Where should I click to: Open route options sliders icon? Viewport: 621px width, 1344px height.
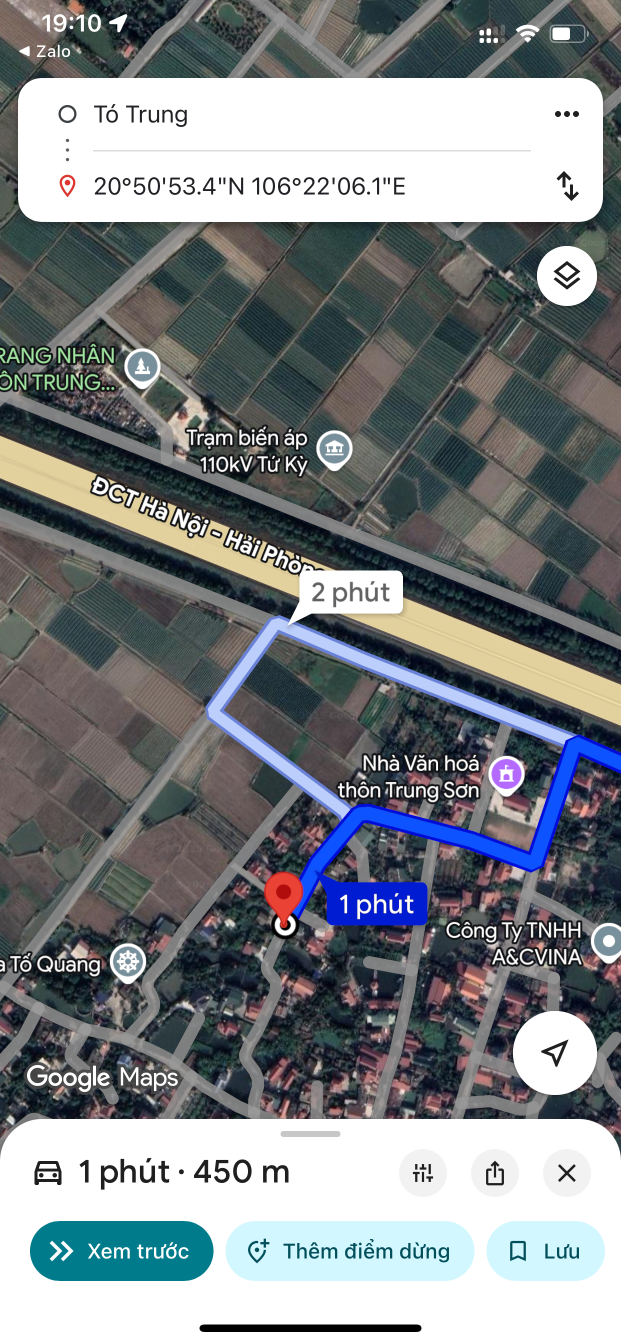[x=423, y=1173]
